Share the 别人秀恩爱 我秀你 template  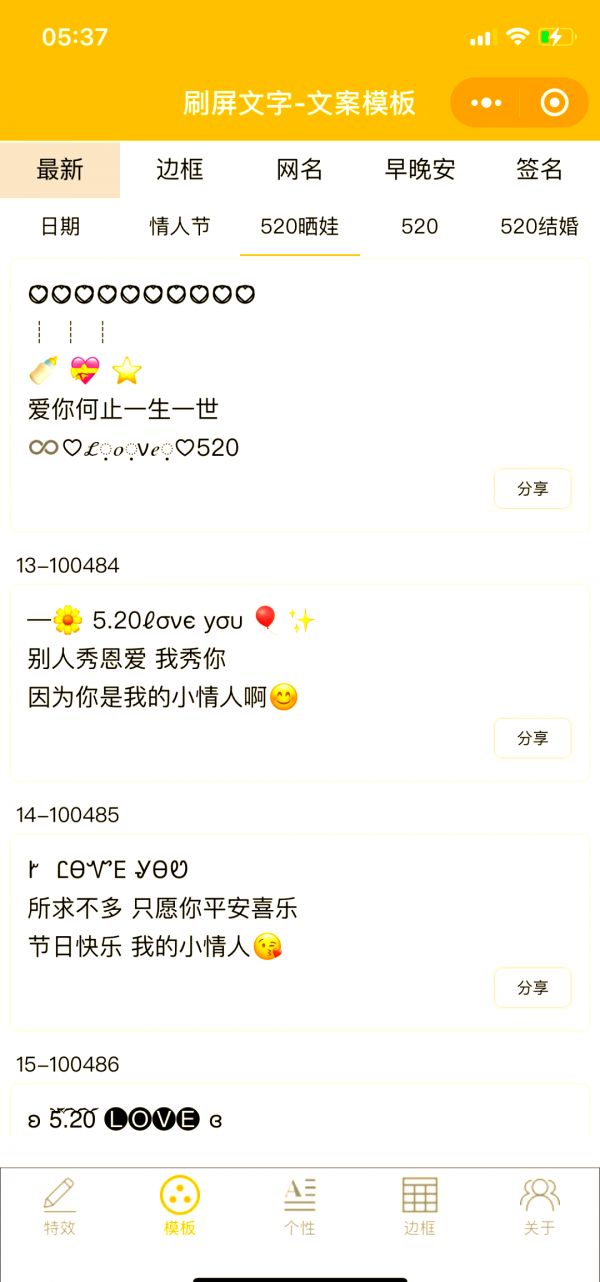coord(532,738)
